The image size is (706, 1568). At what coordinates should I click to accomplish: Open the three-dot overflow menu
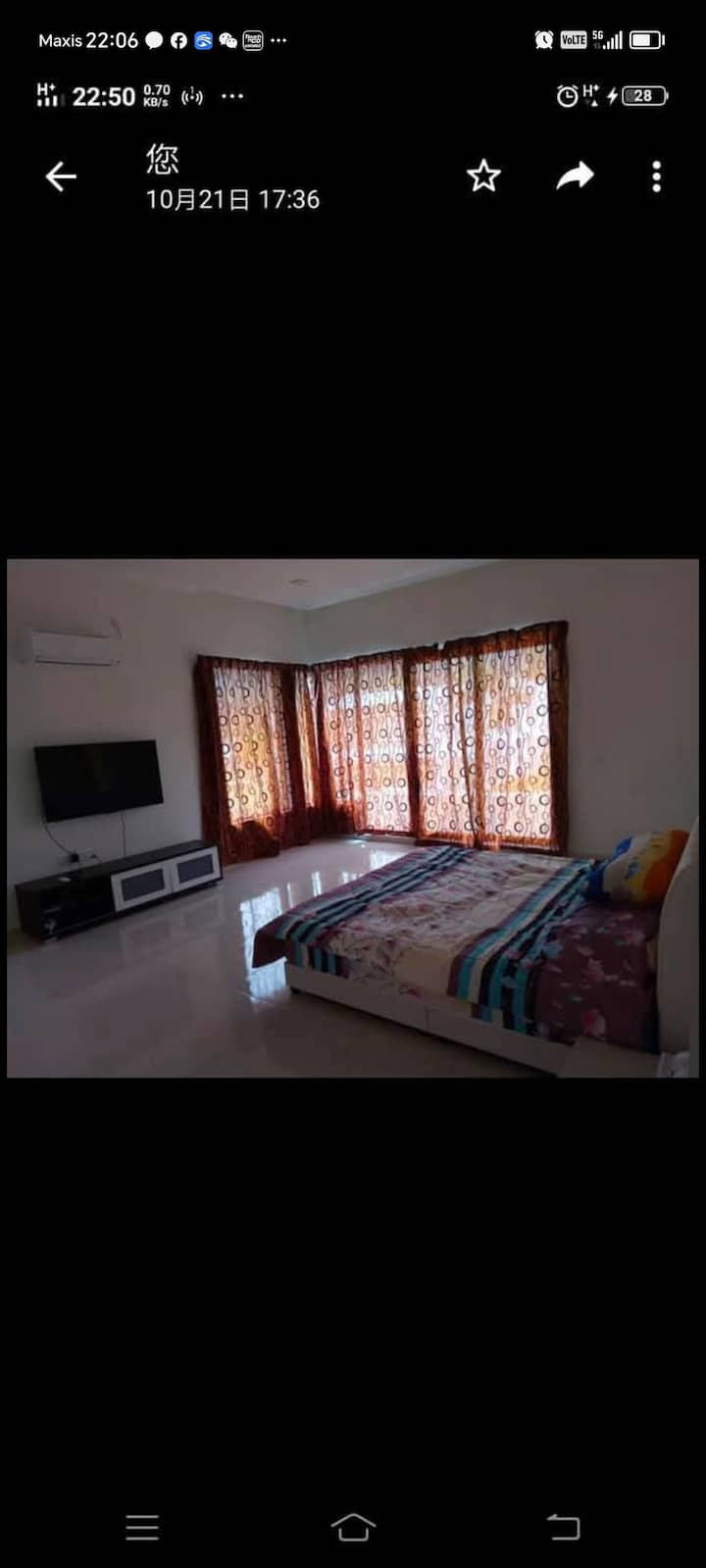[x=656, y=177]
